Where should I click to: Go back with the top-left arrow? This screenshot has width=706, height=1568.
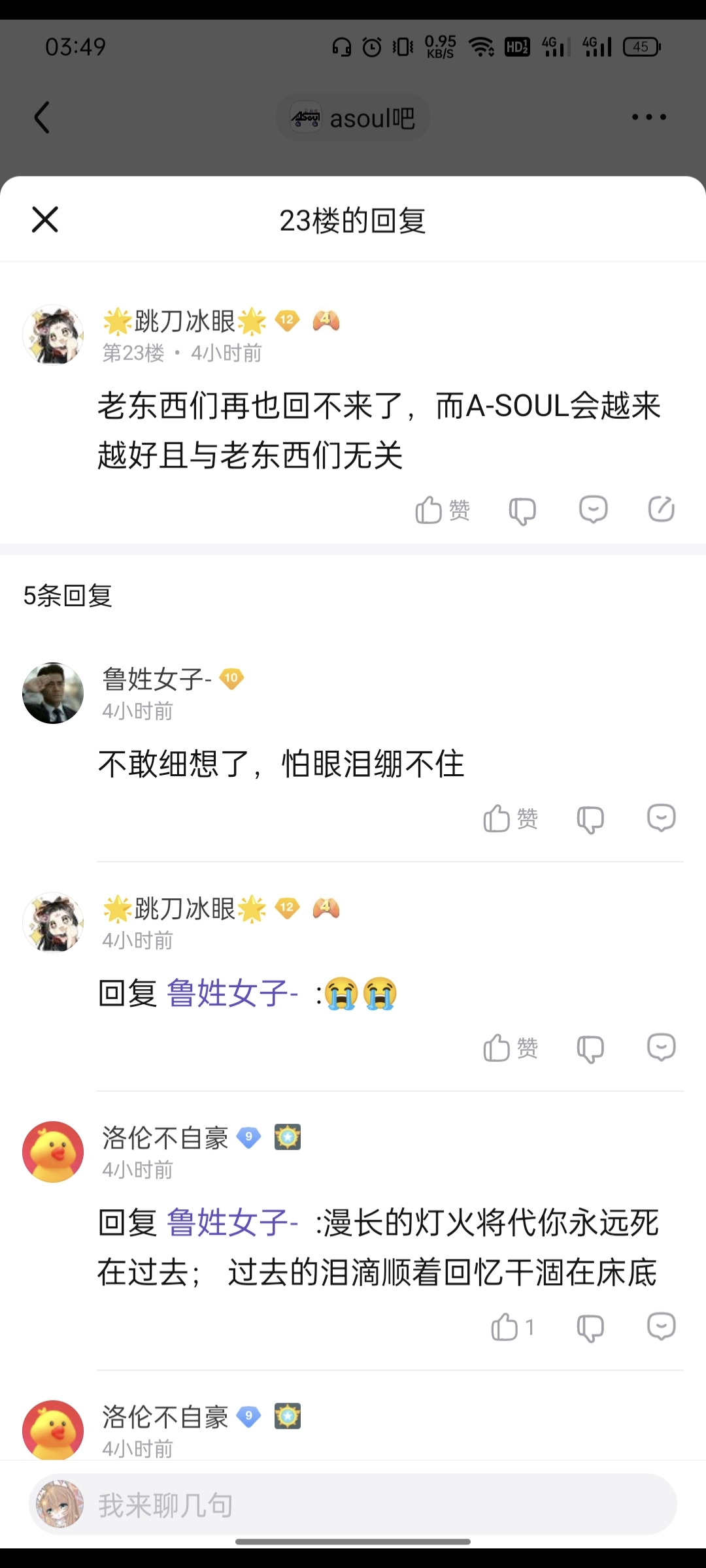coord(42,118)
